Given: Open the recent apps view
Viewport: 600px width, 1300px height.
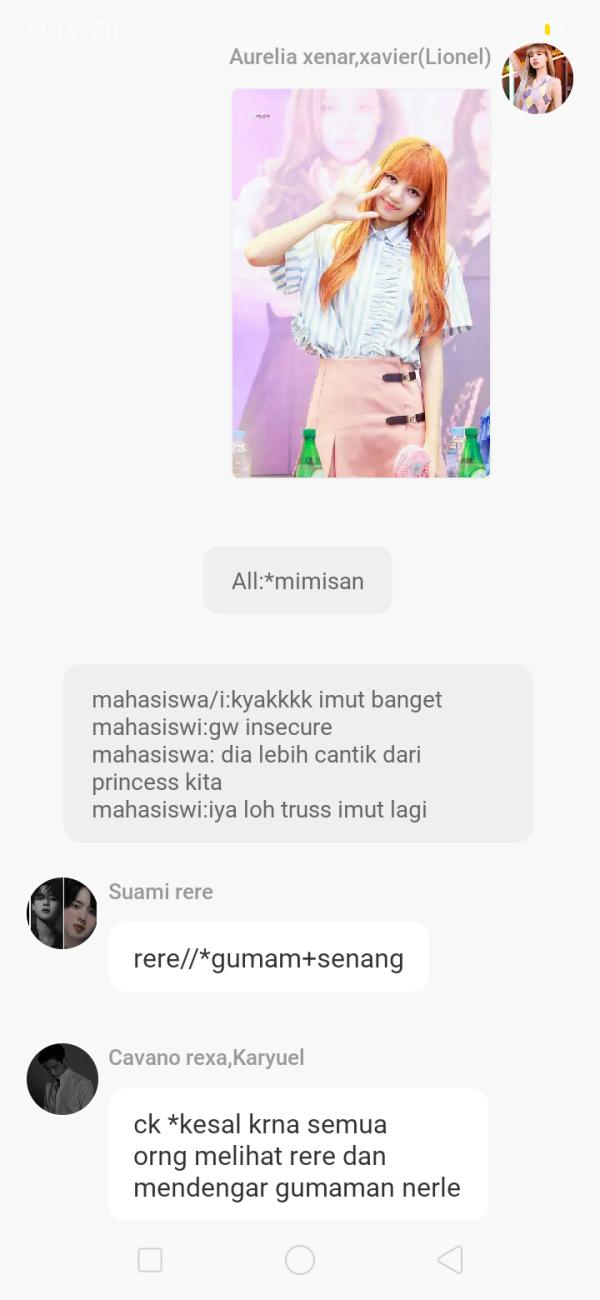Looking at the screenshot, I should [x=150, y=1259].
